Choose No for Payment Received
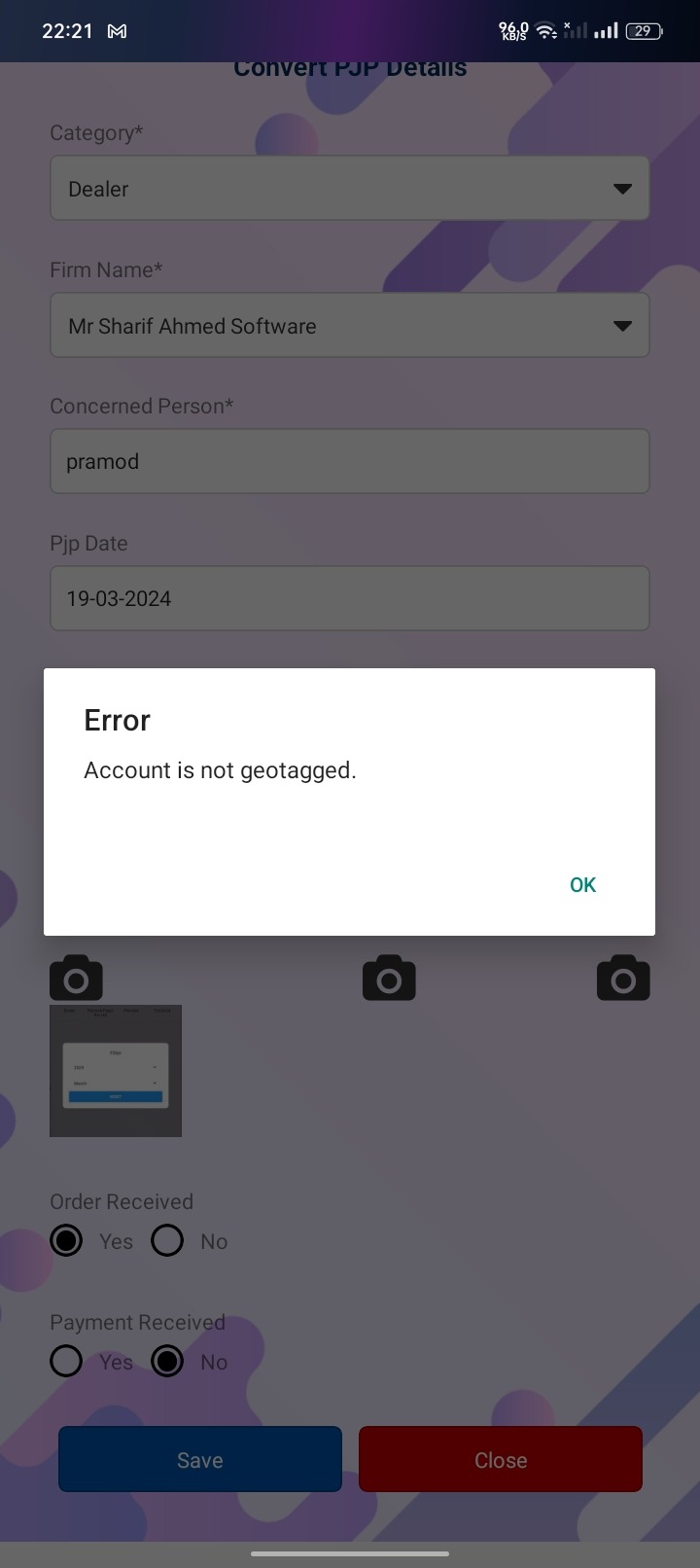The image size is (700, 1568). 167,1362
